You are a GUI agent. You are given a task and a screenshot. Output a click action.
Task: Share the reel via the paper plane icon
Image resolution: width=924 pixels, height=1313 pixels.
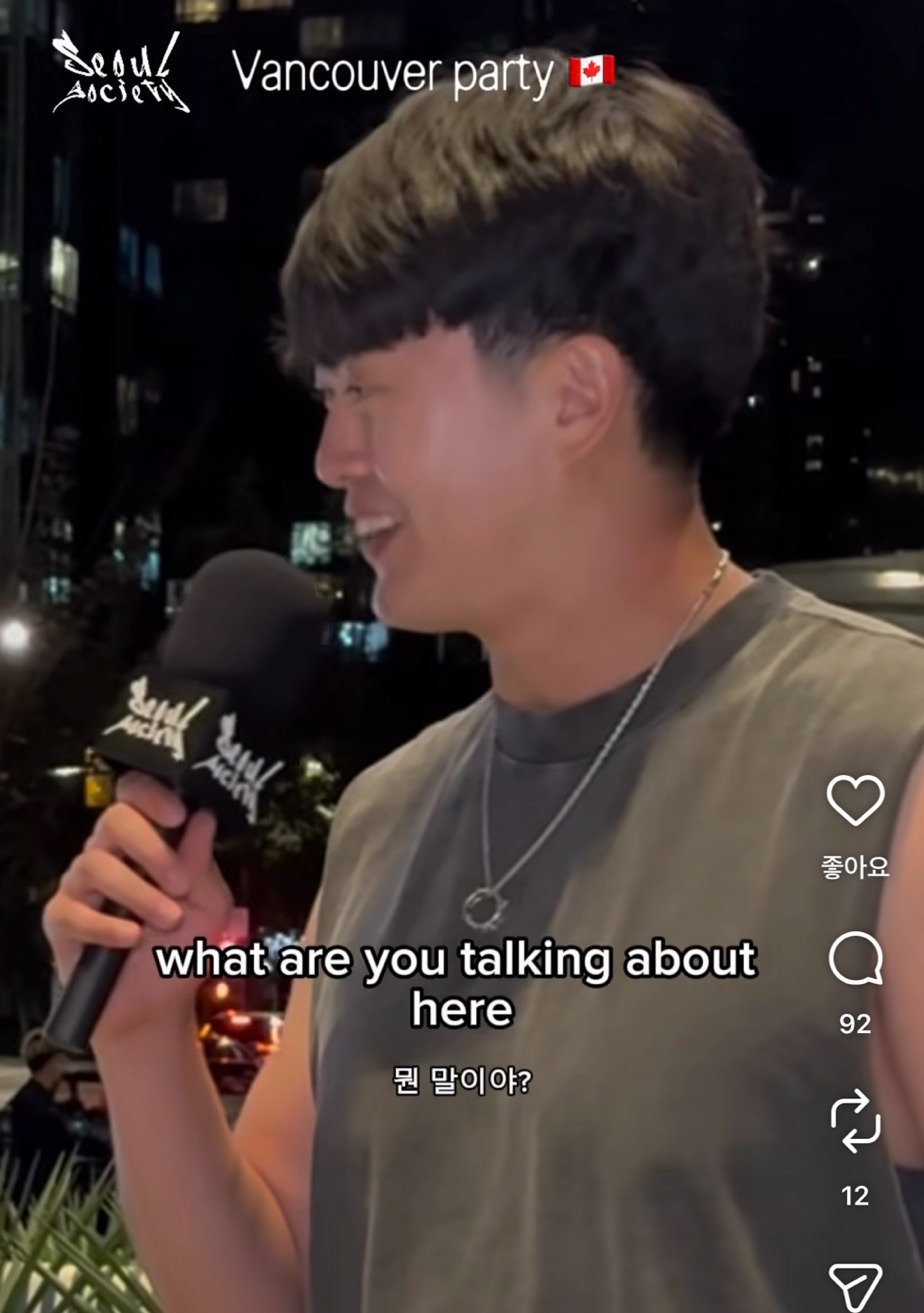pos(856,1287)
